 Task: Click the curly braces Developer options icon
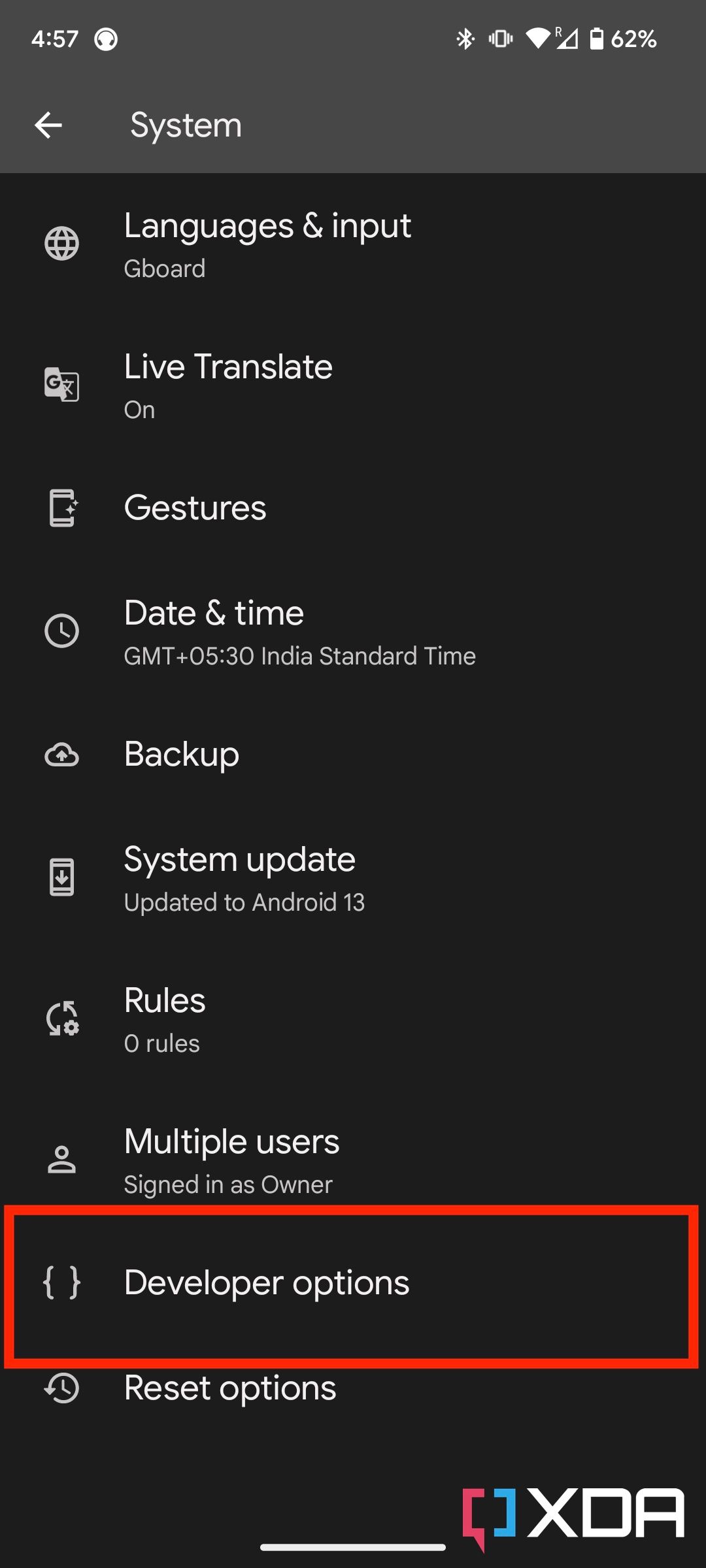[x=62, y=1282]
